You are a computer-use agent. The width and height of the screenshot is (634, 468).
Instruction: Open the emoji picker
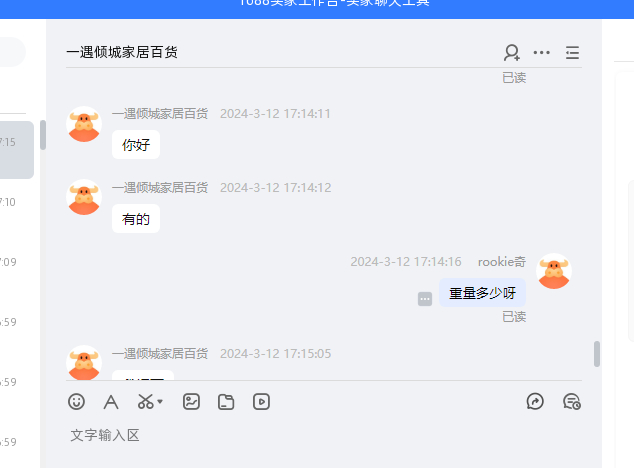77,402
